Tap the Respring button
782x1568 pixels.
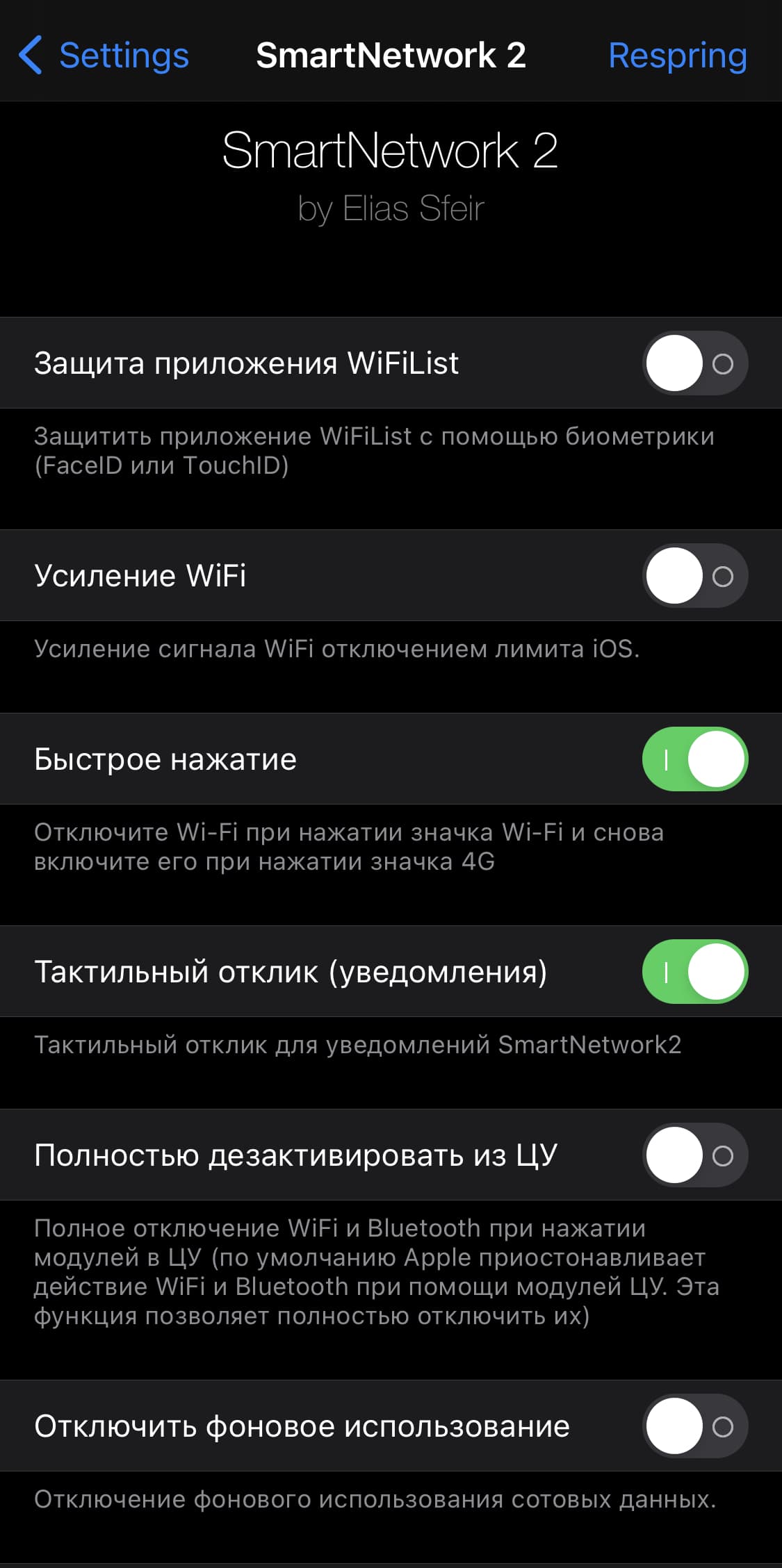coord(678,56)
